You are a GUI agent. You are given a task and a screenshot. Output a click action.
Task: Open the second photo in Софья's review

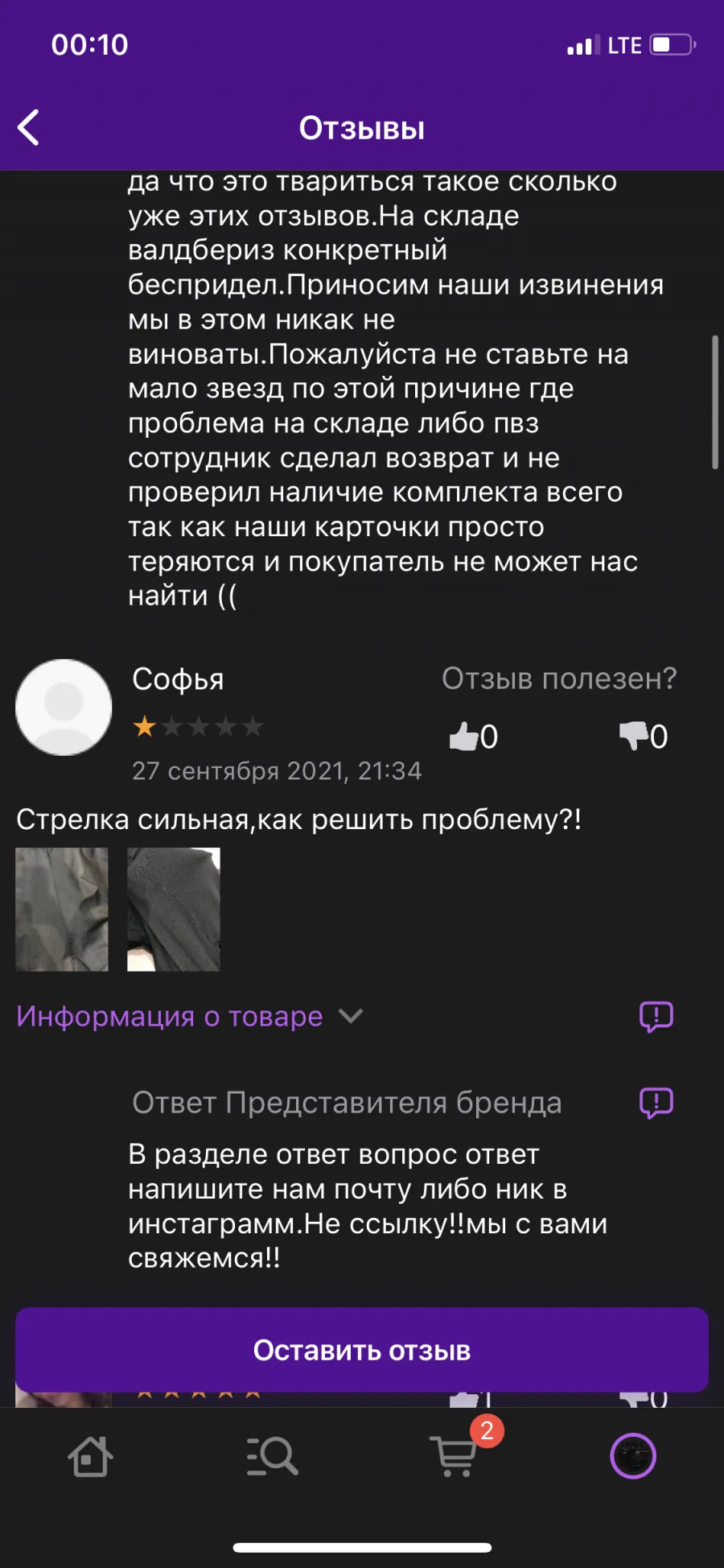click(x=174, y=909)
